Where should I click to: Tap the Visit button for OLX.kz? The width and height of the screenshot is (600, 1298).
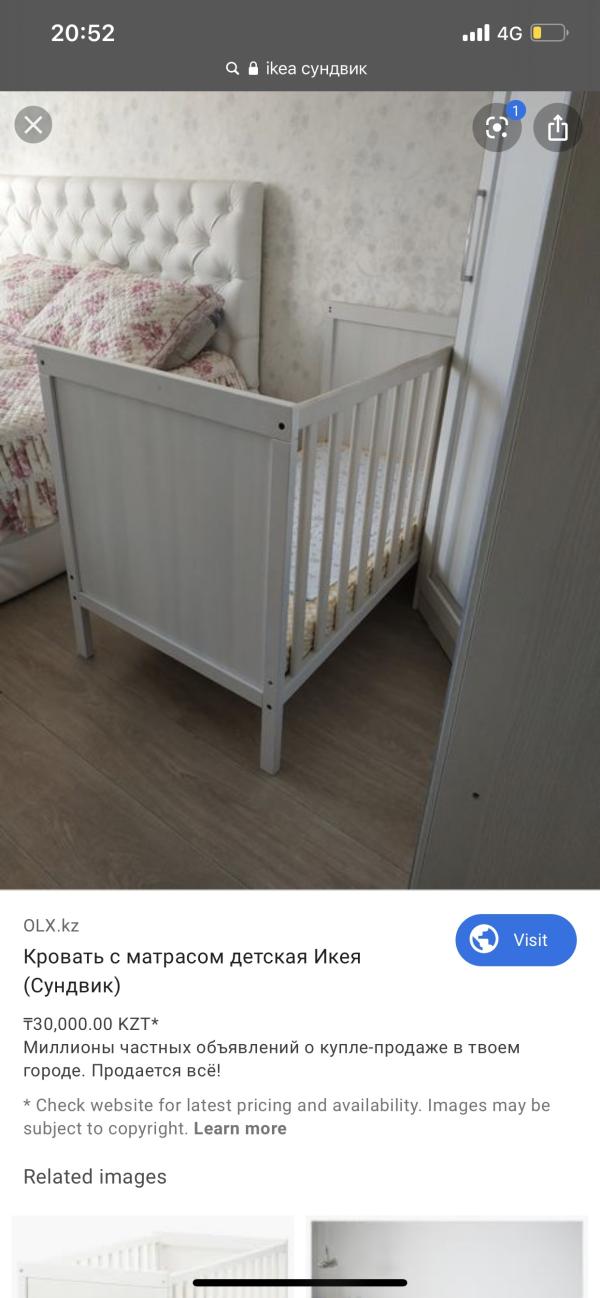[516, 940]
